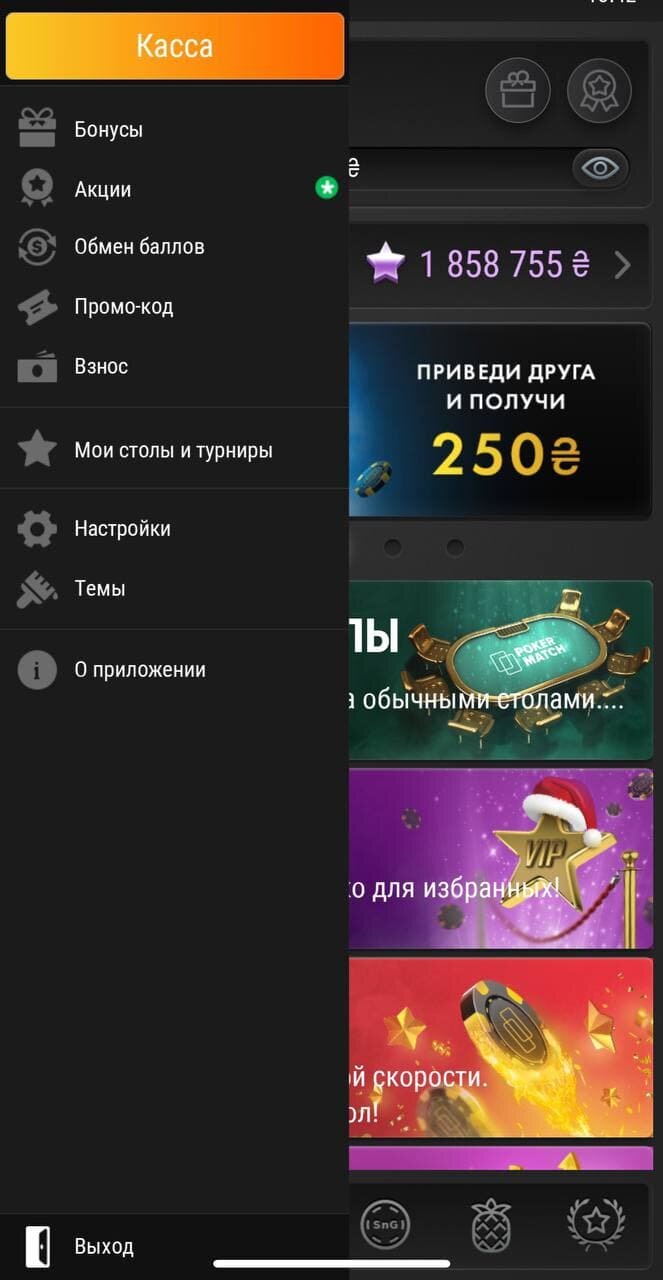
Task: Tap the award ribbon badge icon
Action: (599, 91)
